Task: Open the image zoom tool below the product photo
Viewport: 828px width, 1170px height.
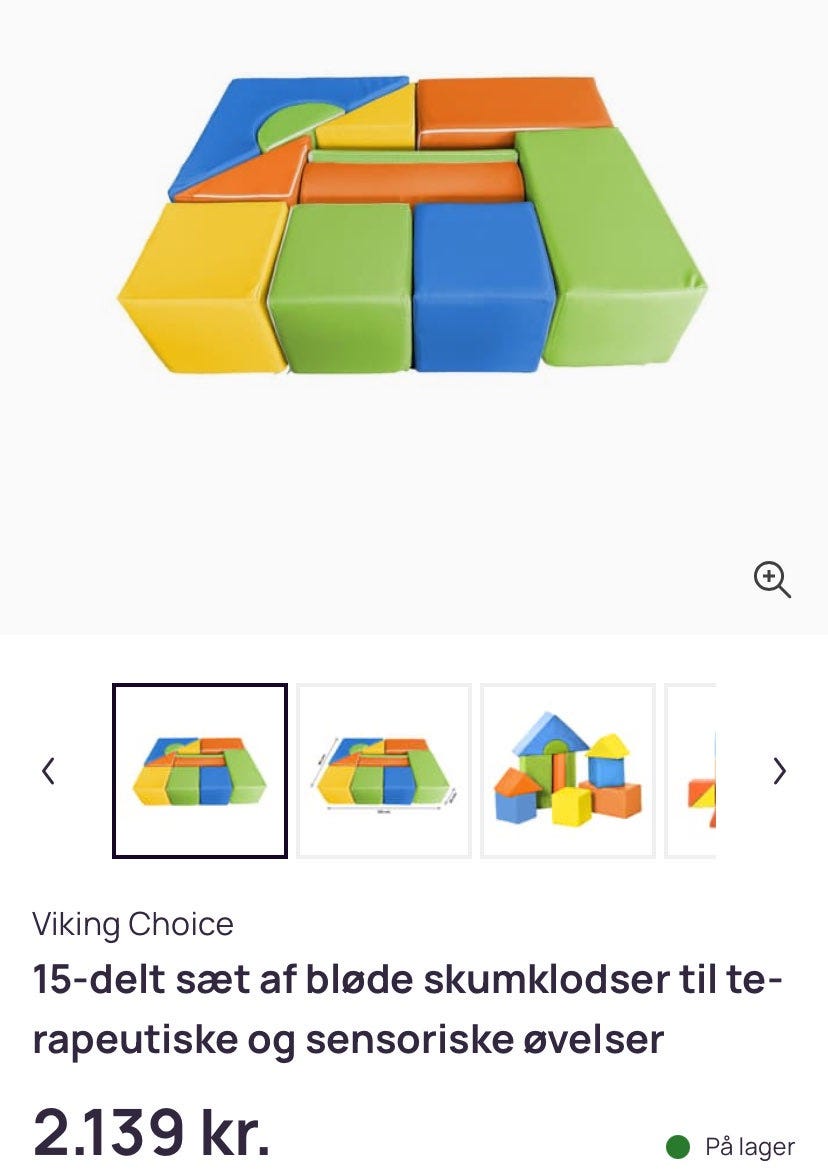Action: pos(770,580)
